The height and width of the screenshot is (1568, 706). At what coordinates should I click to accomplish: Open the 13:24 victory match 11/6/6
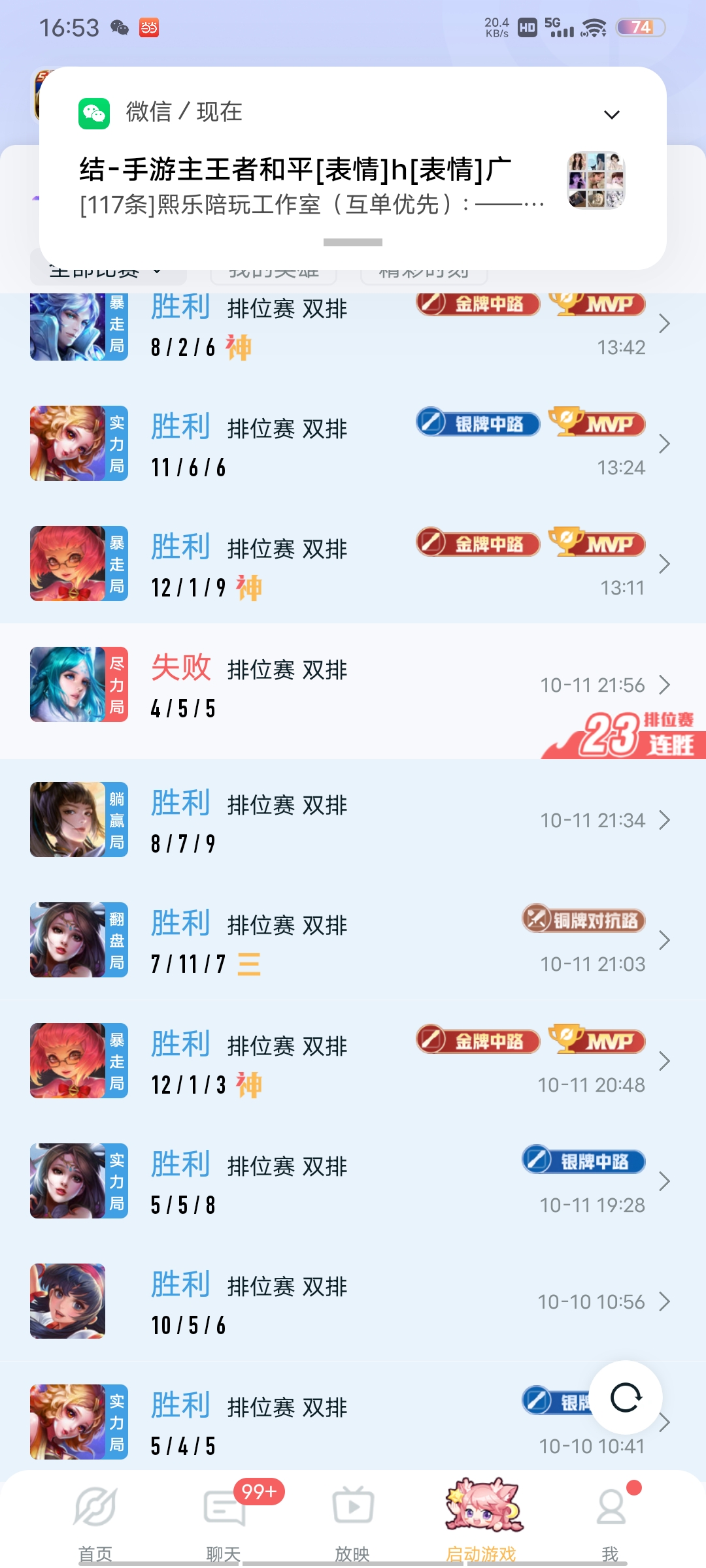(353, 444)
